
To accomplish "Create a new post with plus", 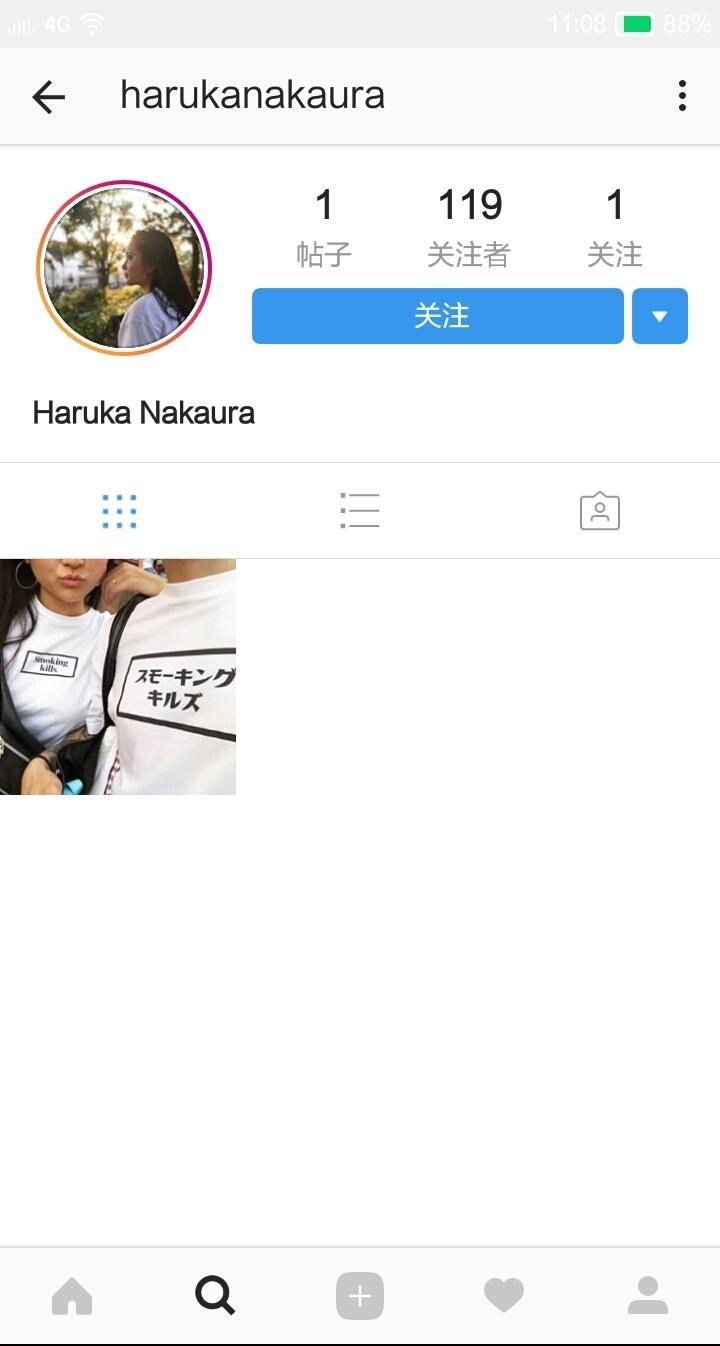I will 360,1296.
